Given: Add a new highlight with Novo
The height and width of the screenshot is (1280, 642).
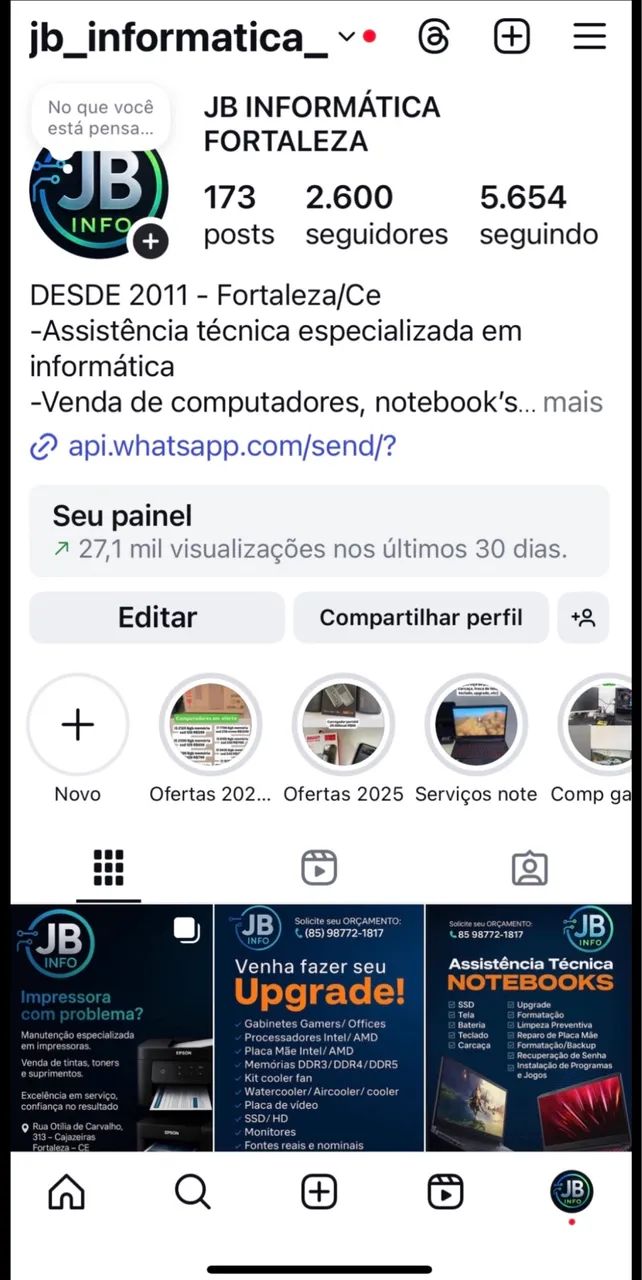Looking at the screenshot, I should pos(78,726).
